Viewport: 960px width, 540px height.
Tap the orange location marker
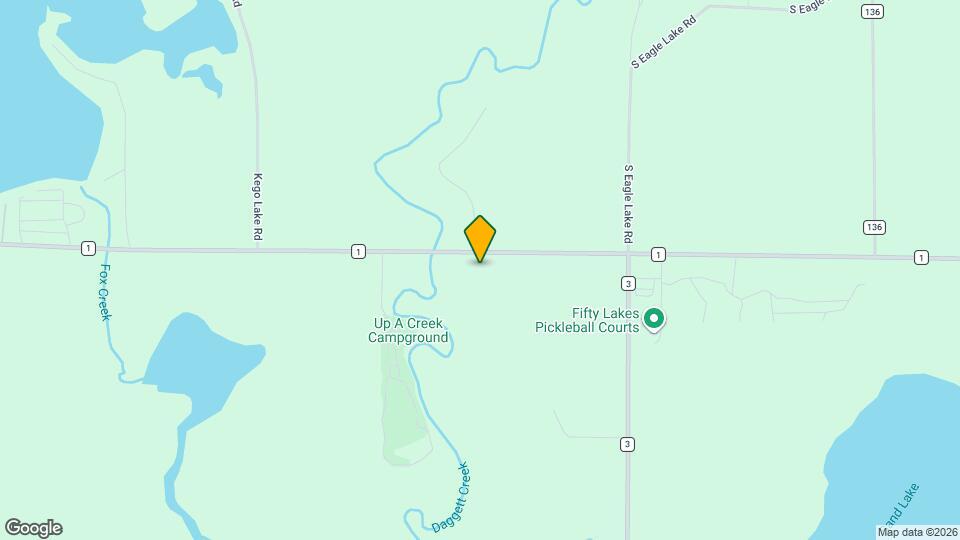pyautogui.click(x=480, y=238)
